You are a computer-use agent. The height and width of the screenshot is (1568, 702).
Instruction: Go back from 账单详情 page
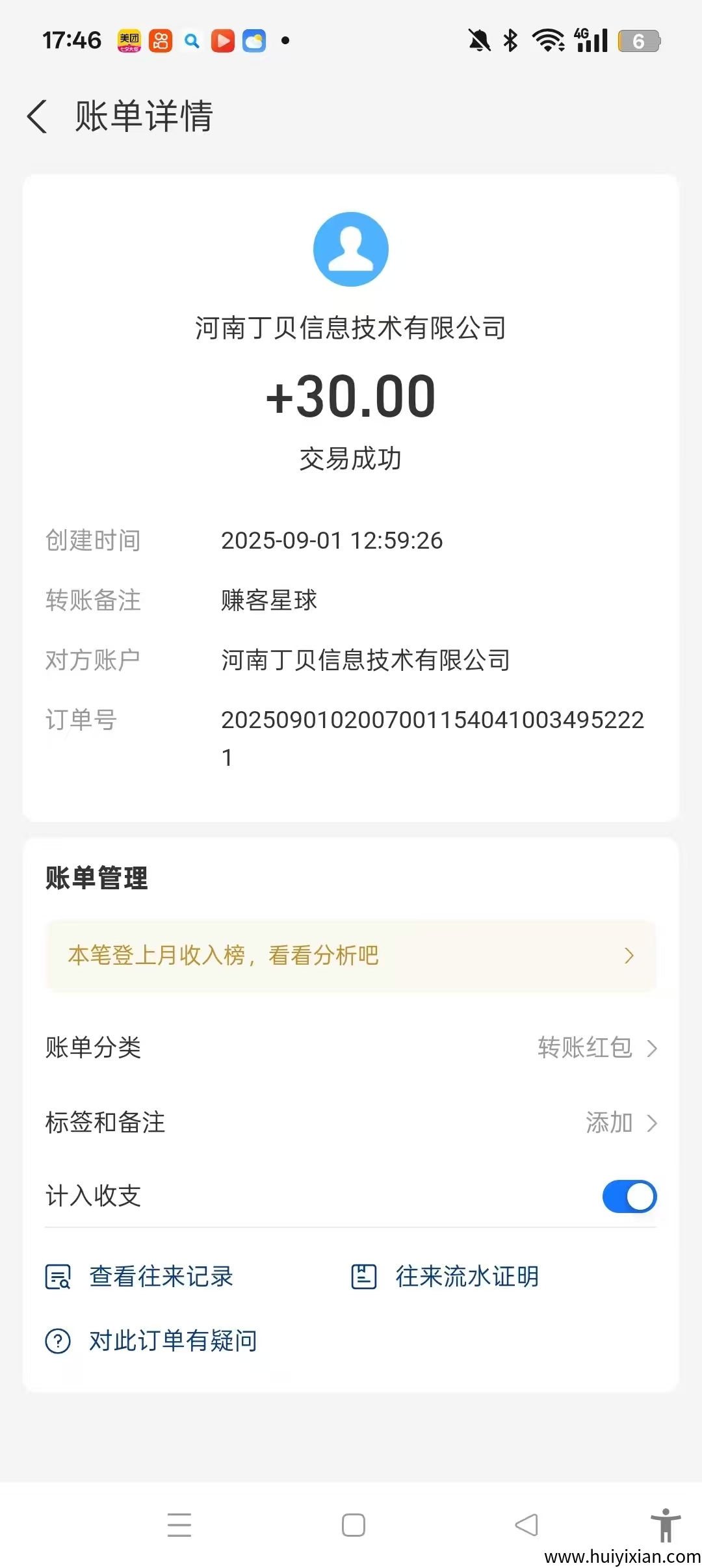[x=38, y=117]
